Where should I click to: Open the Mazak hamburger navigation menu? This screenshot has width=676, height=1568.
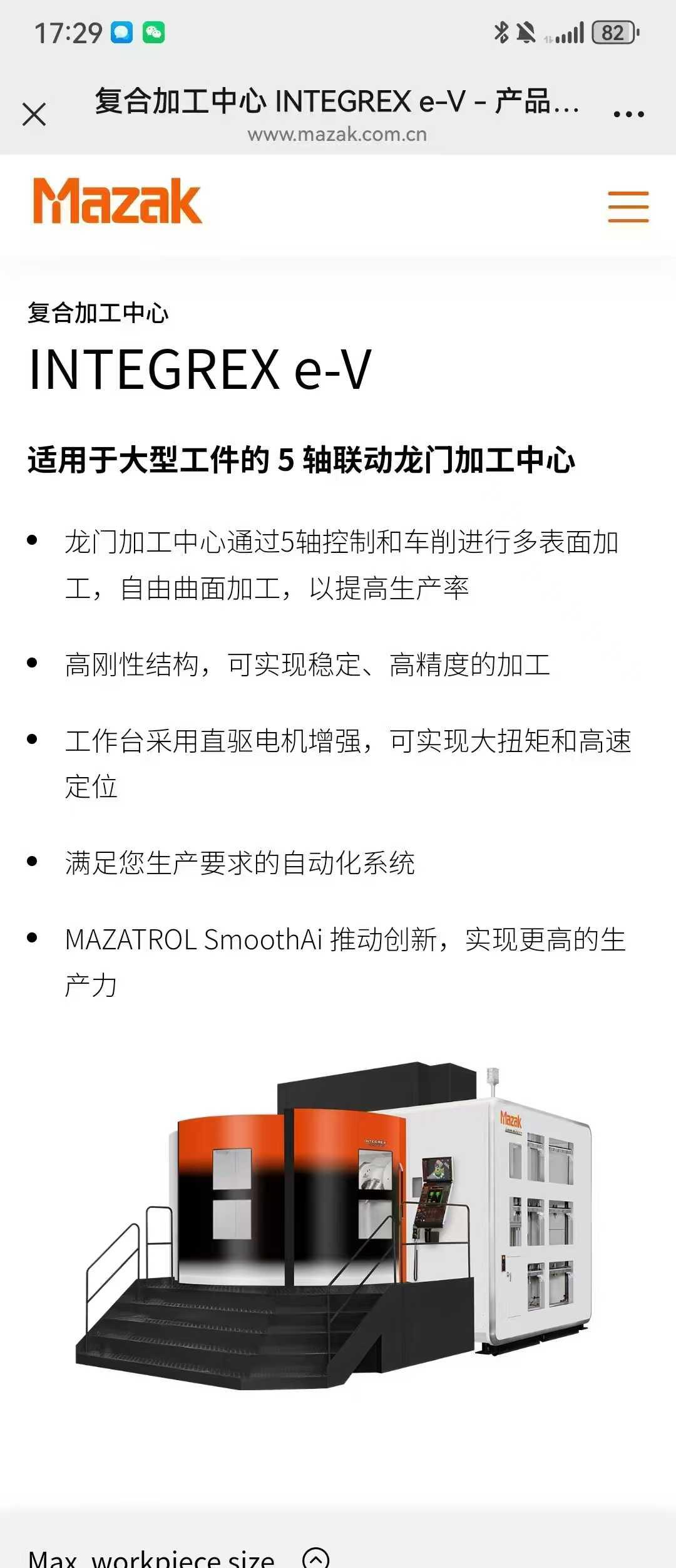[628, 207]
